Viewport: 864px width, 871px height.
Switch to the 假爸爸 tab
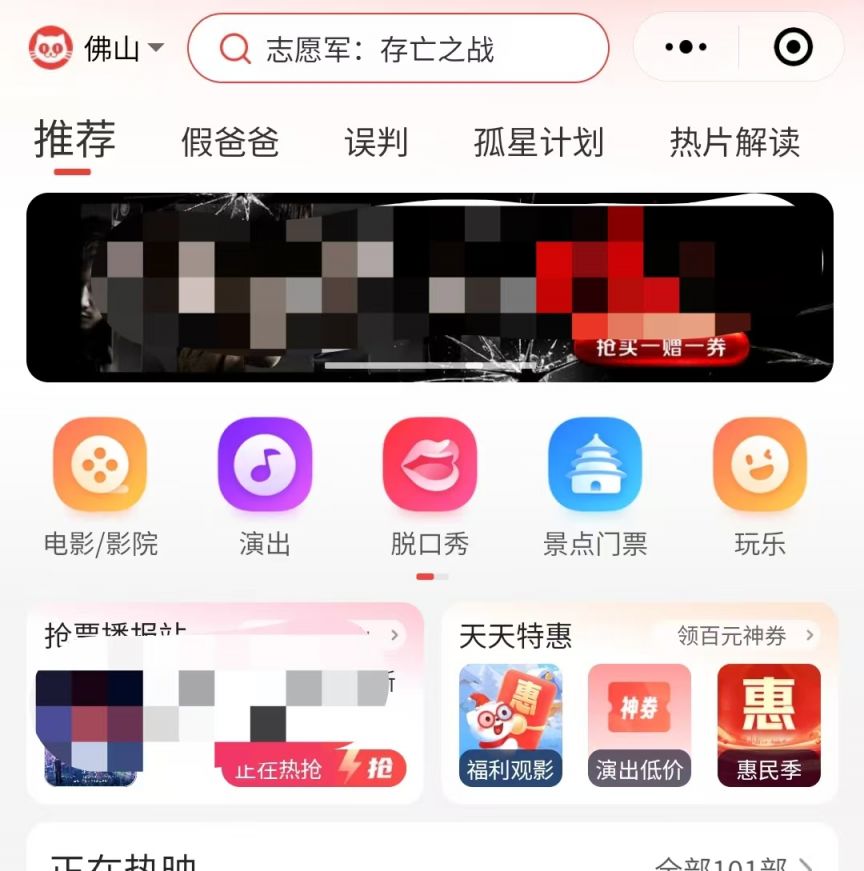pyautogui.click(x=229, y=143)
